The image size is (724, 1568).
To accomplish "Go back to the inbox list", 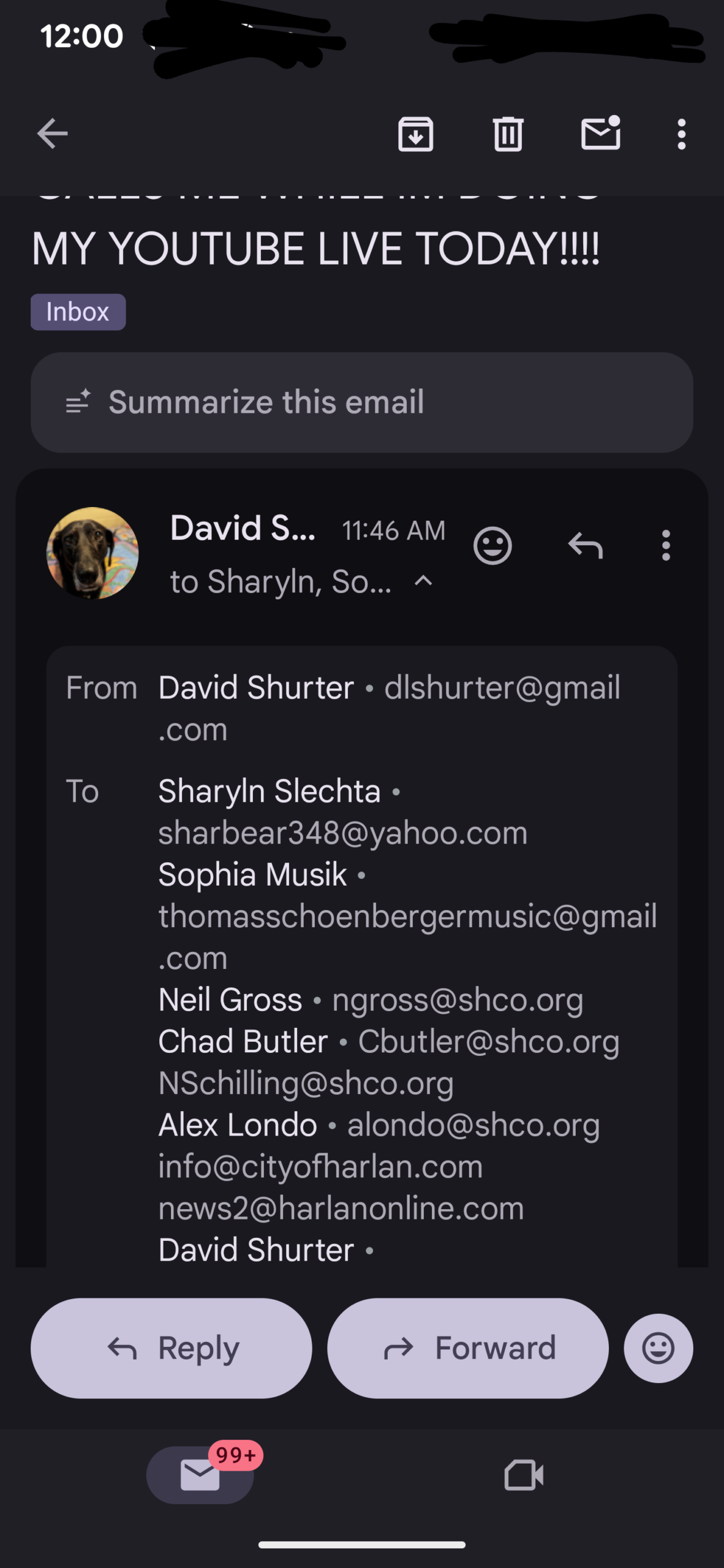I will coord(52,134).
